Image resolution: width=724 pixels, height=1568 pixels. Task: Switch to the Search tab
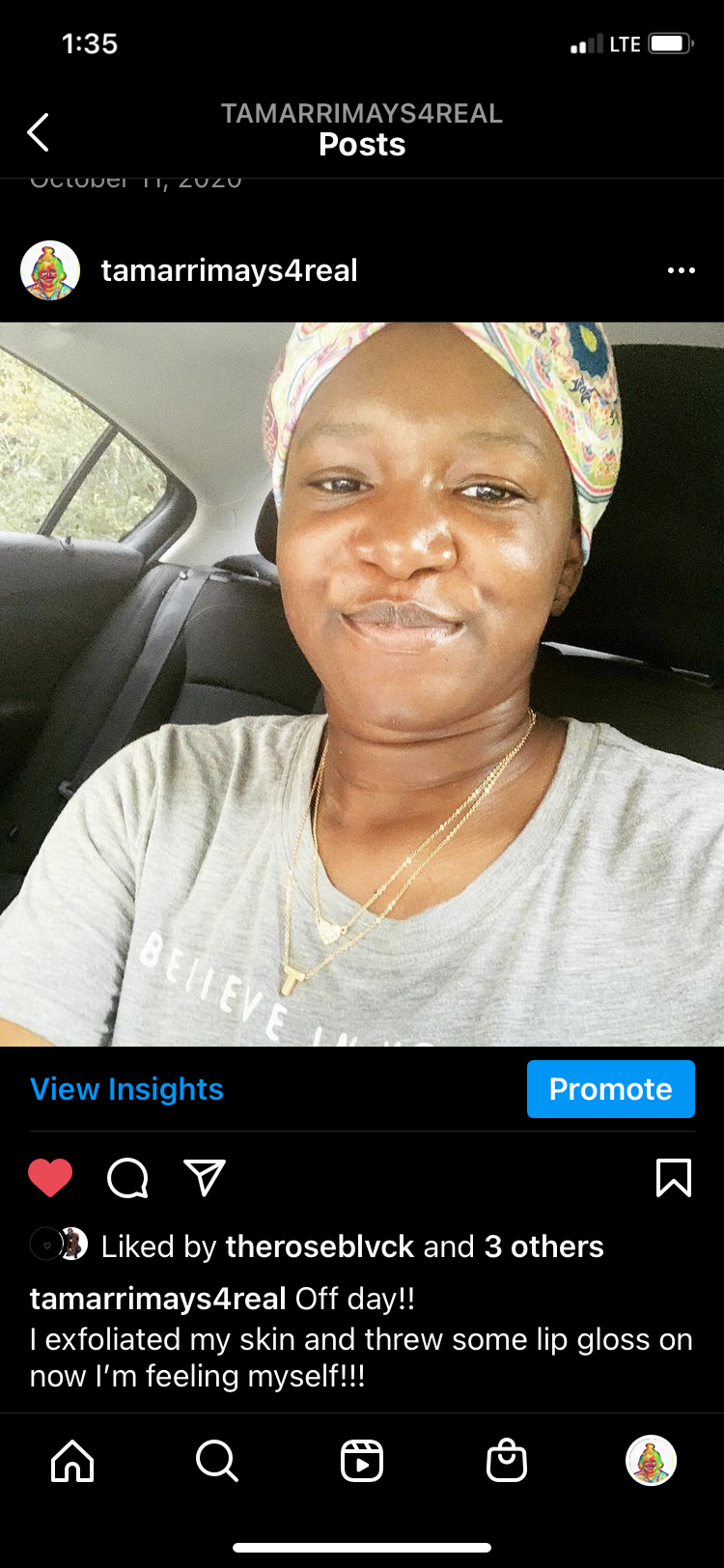click(217, 1461)
